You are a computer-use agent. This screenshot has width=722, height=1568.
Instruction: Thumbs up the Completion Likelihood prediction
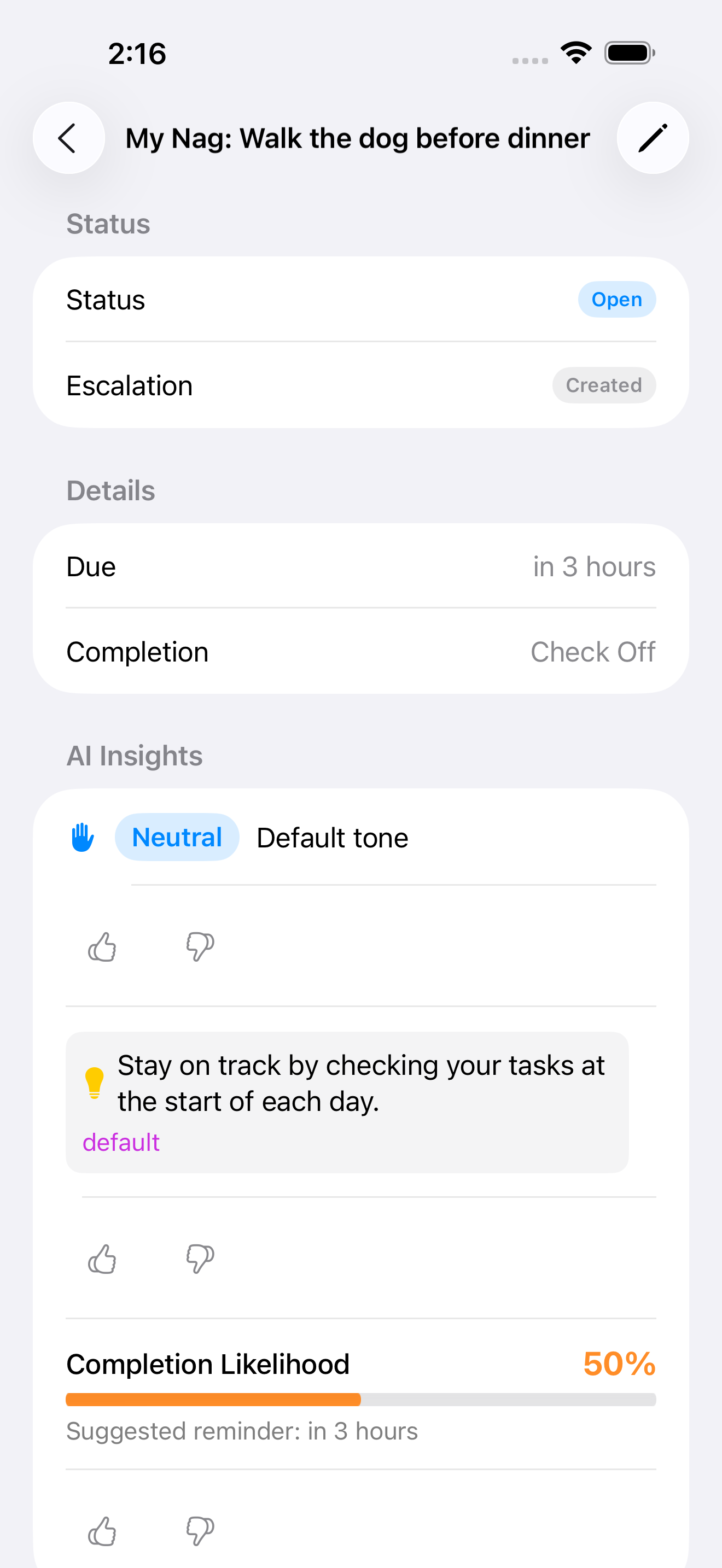click(x=103, y=1530)
